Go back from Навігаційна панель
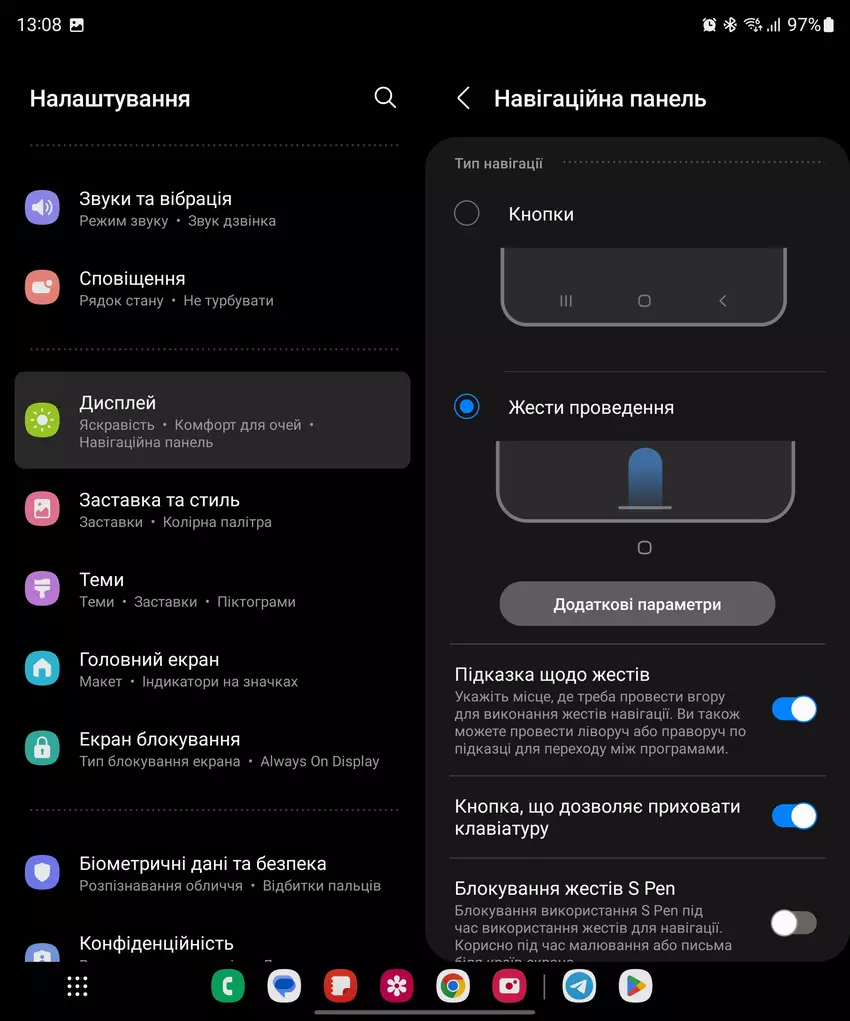This screenshot has width=850, height=1021. point(463,98)
